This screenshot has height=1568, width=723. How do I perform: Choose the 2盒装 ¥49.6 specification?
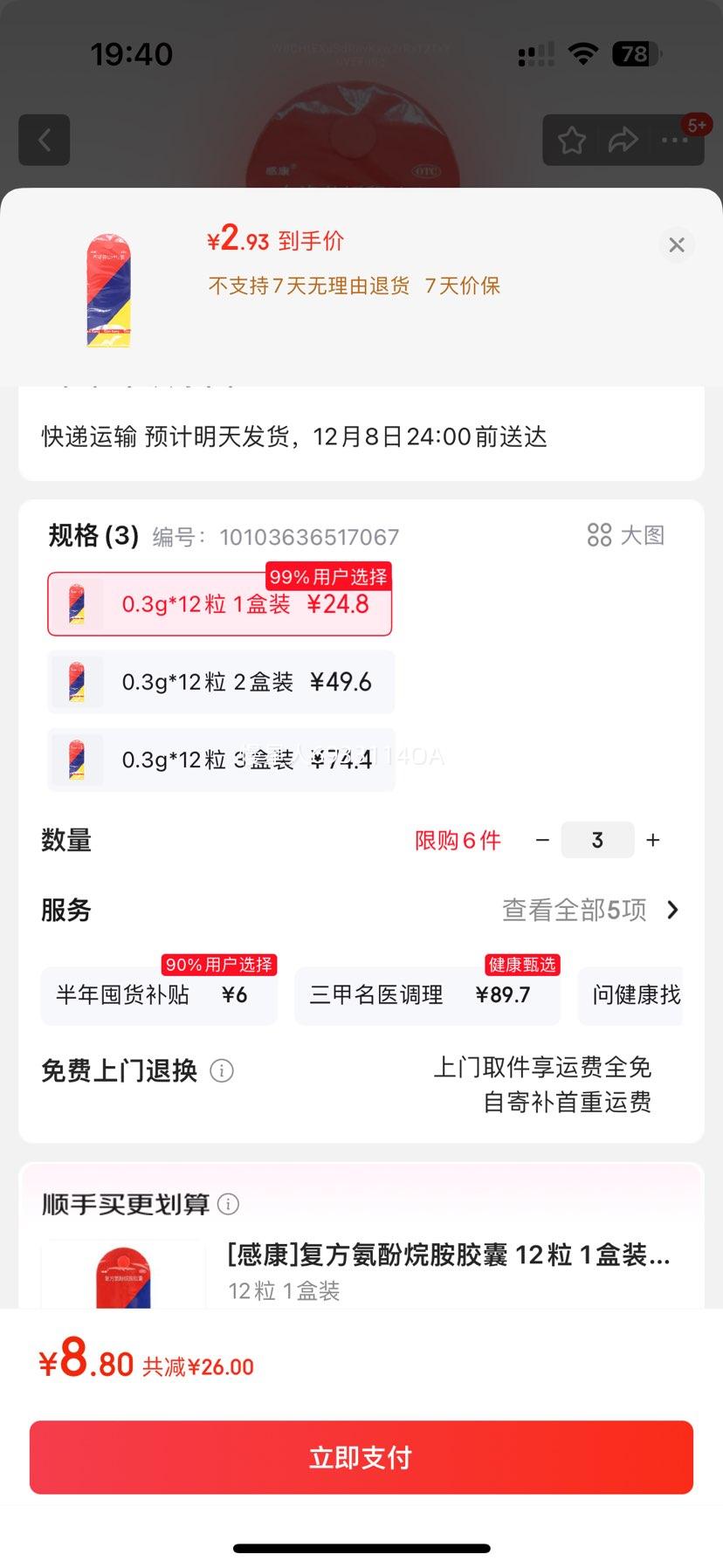pos(221,682)
